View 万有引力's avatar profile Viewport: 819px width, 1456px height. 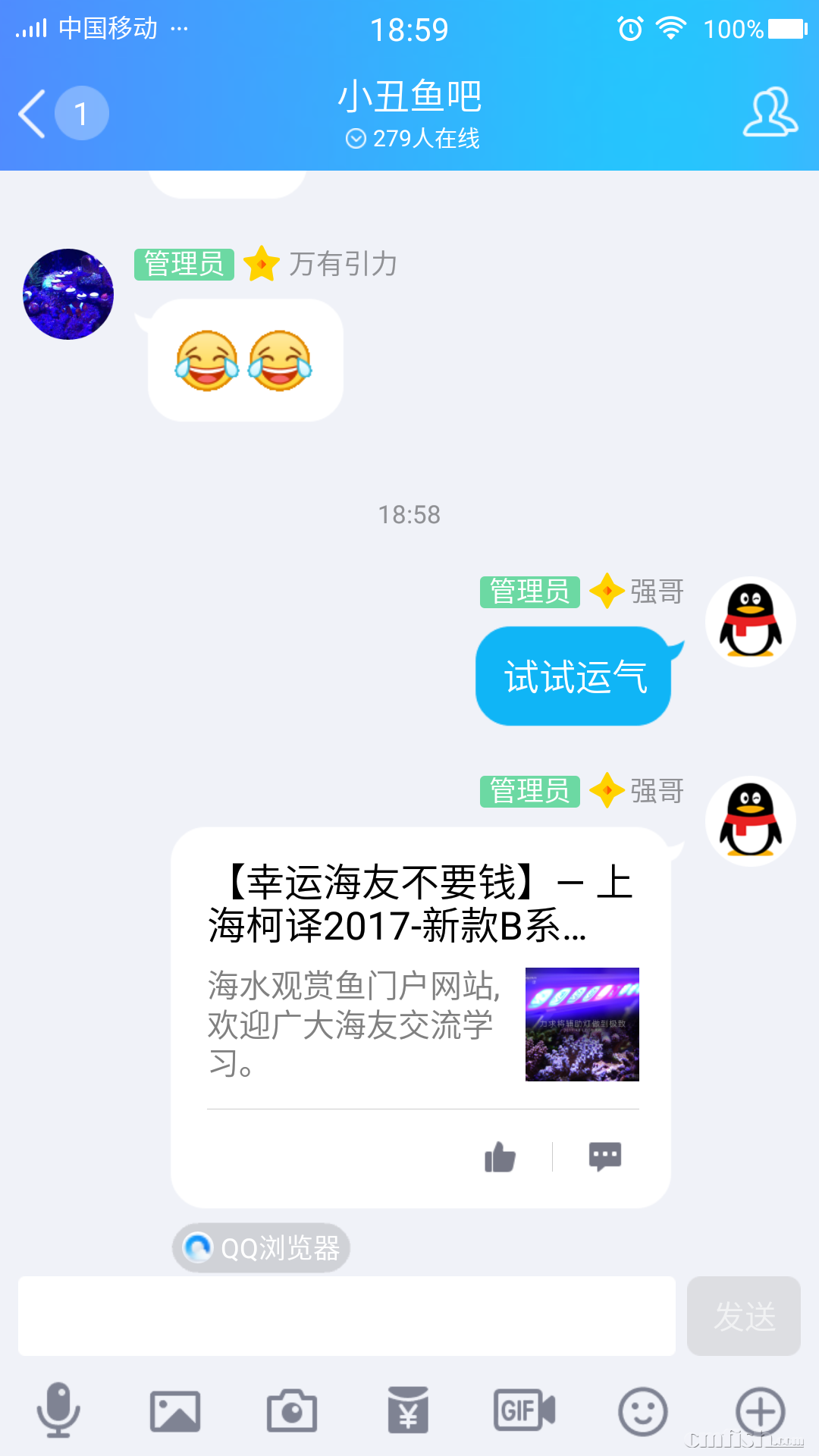pyautogui.click(x=68, y=294)
